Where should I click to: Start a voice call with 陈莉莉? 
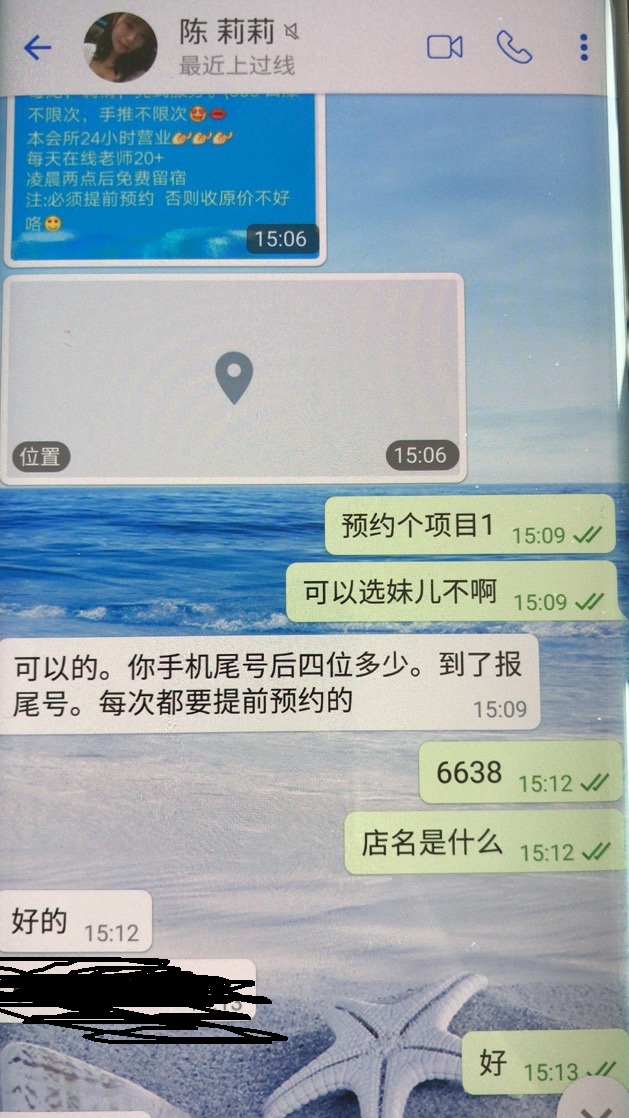pyautogui.click(x=513, y=47)
